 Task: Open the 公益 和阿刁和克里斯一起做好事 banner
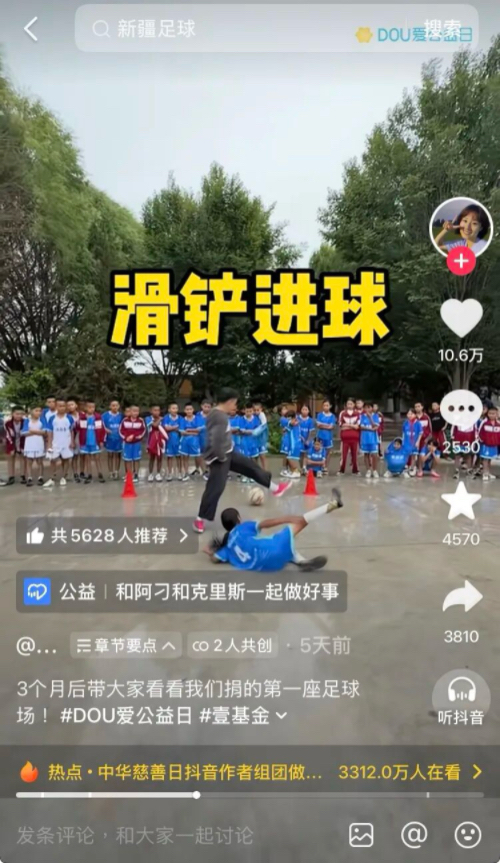tap(182, 592)
